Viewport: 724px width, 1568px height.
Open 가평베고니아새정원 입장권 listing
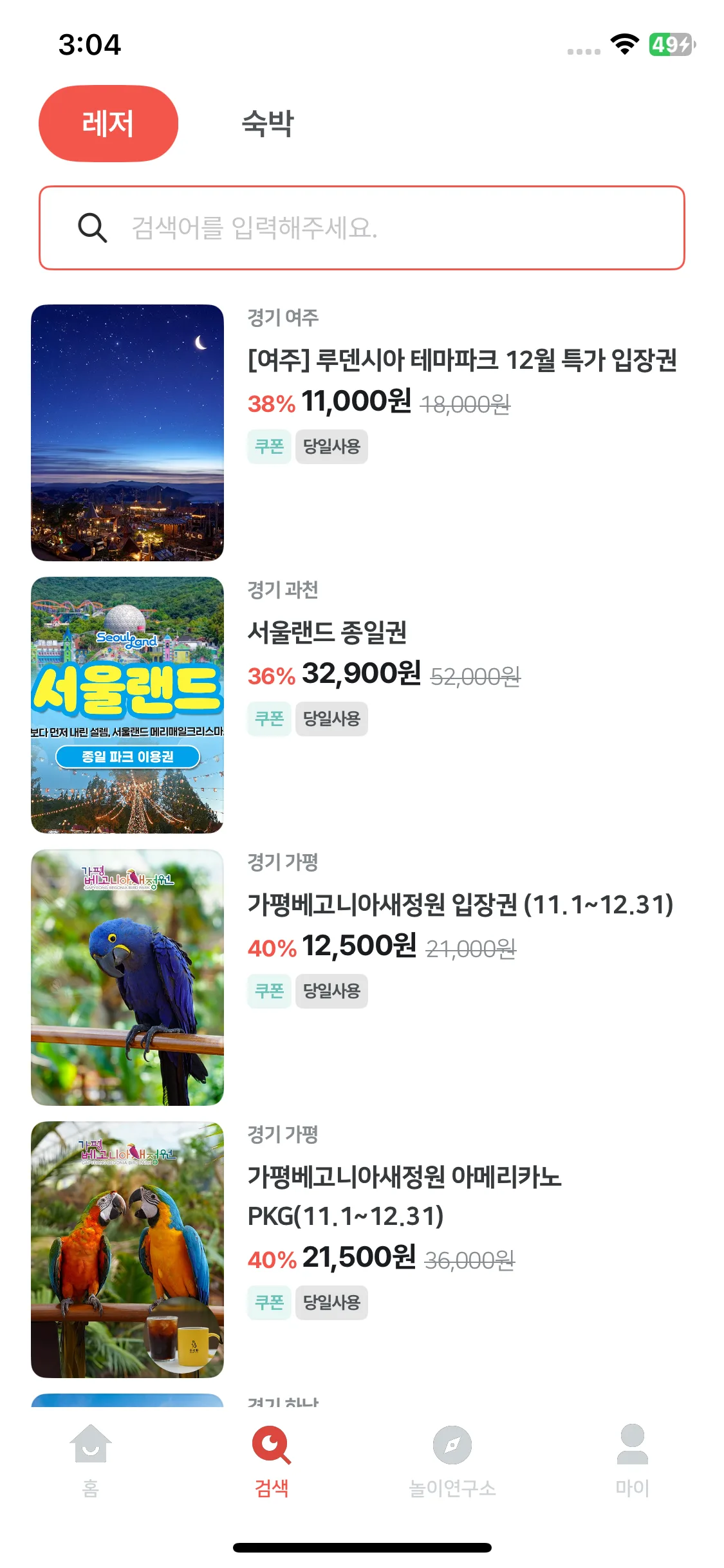click(x=460, y=904)
